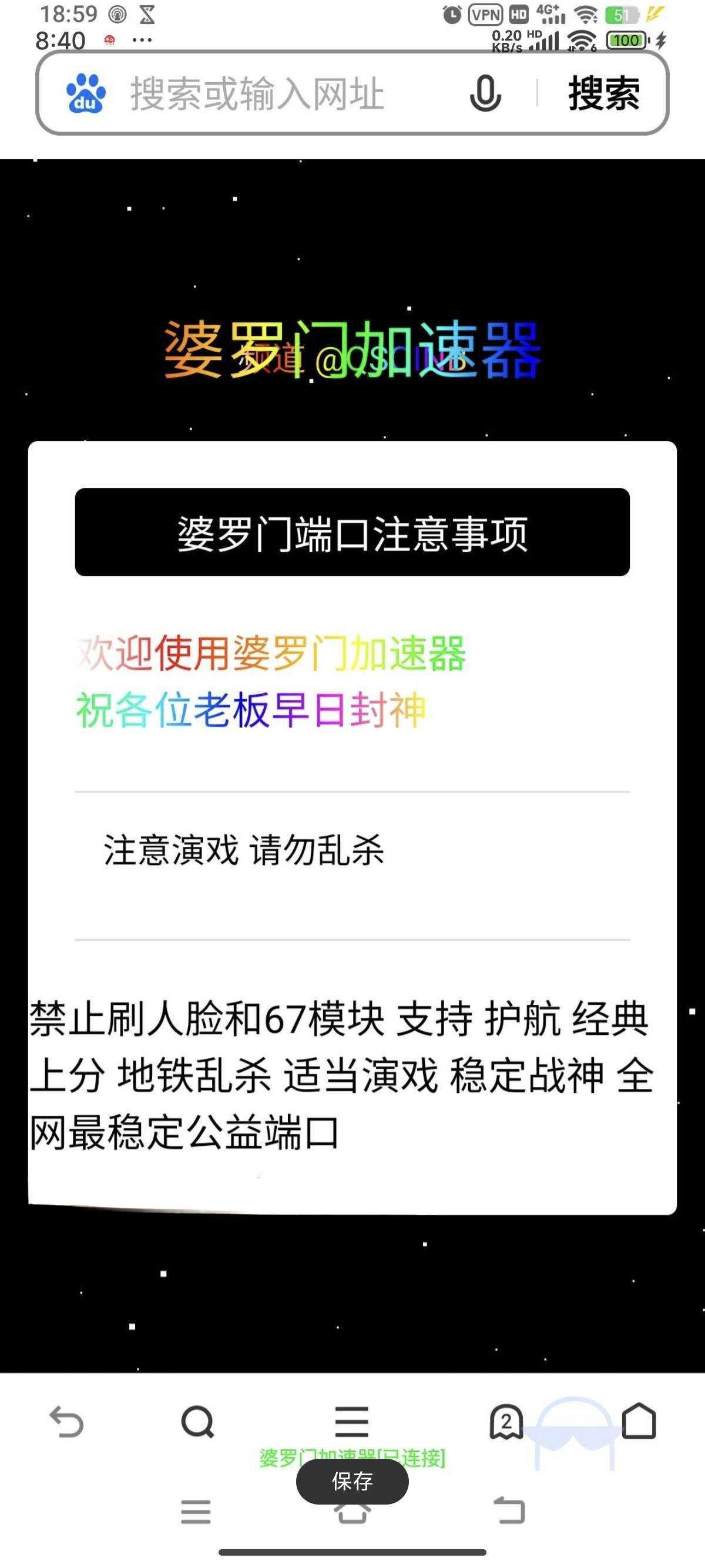Open the magnifier search in bottom toolbar
The height and width of the screenshot is (1568, 705).
[x=198, y=1422]
